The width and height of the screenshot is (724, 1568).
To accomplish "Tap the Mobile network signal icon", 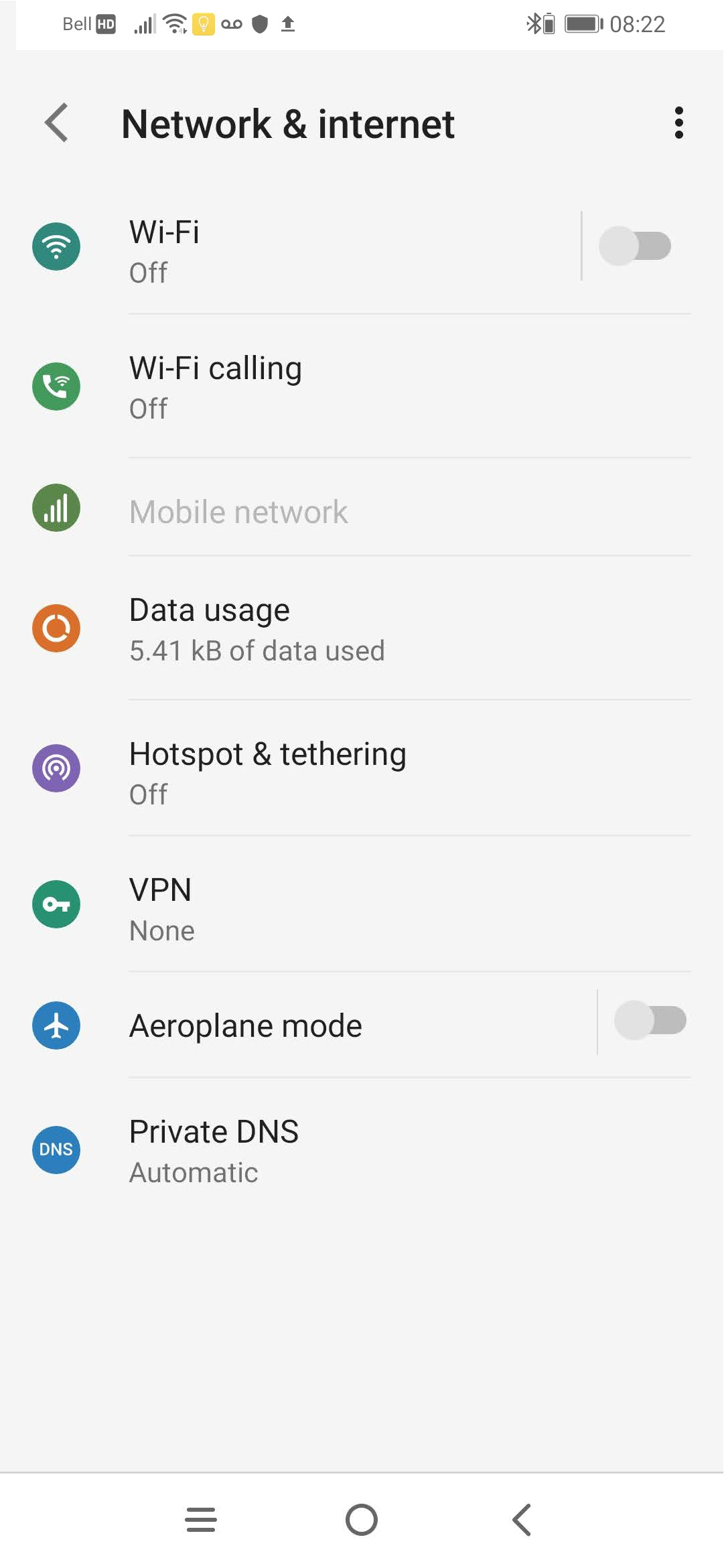I will (56, 507).
